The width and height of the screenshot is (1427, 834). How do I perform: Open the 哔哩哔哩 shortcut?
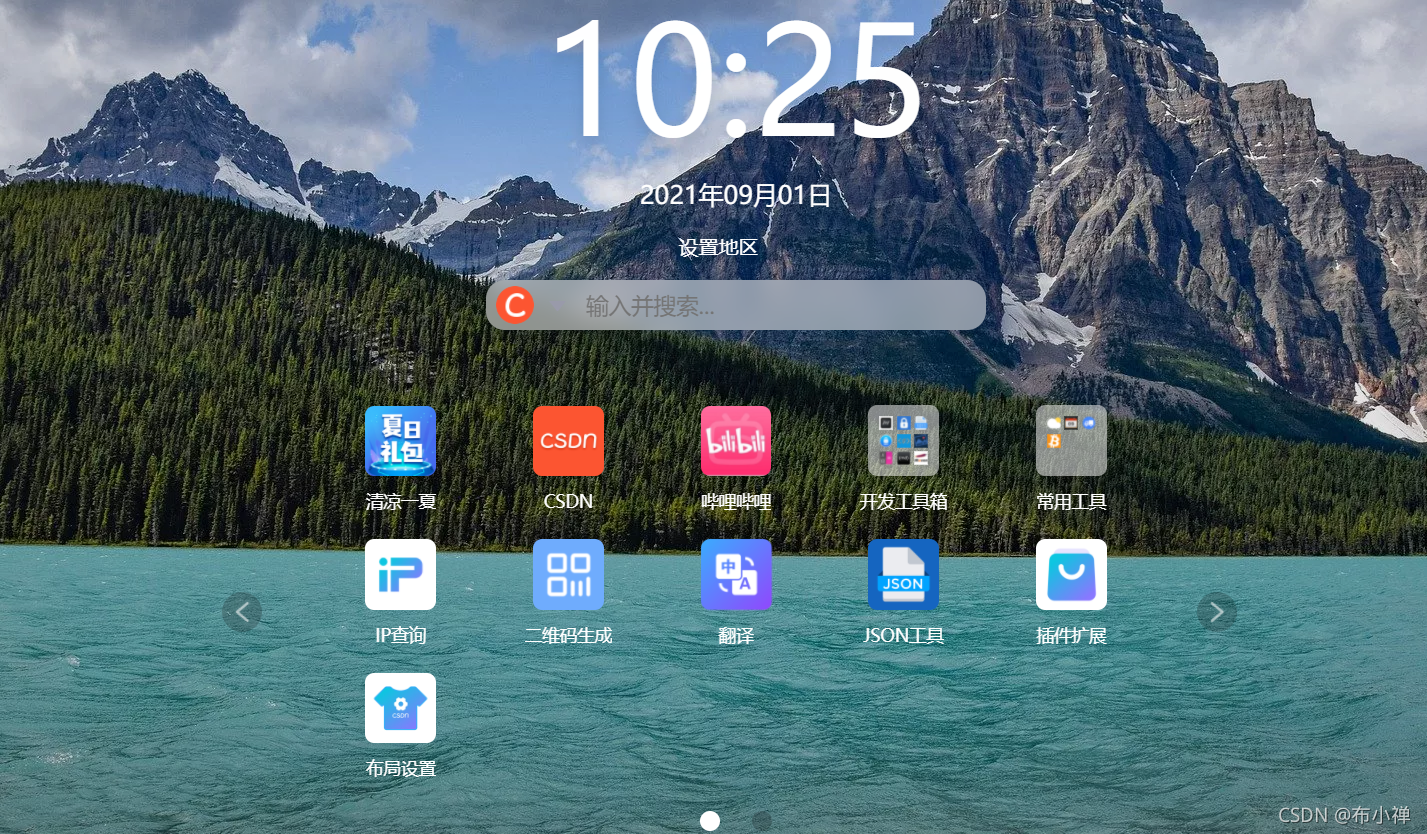pos(736,441)
